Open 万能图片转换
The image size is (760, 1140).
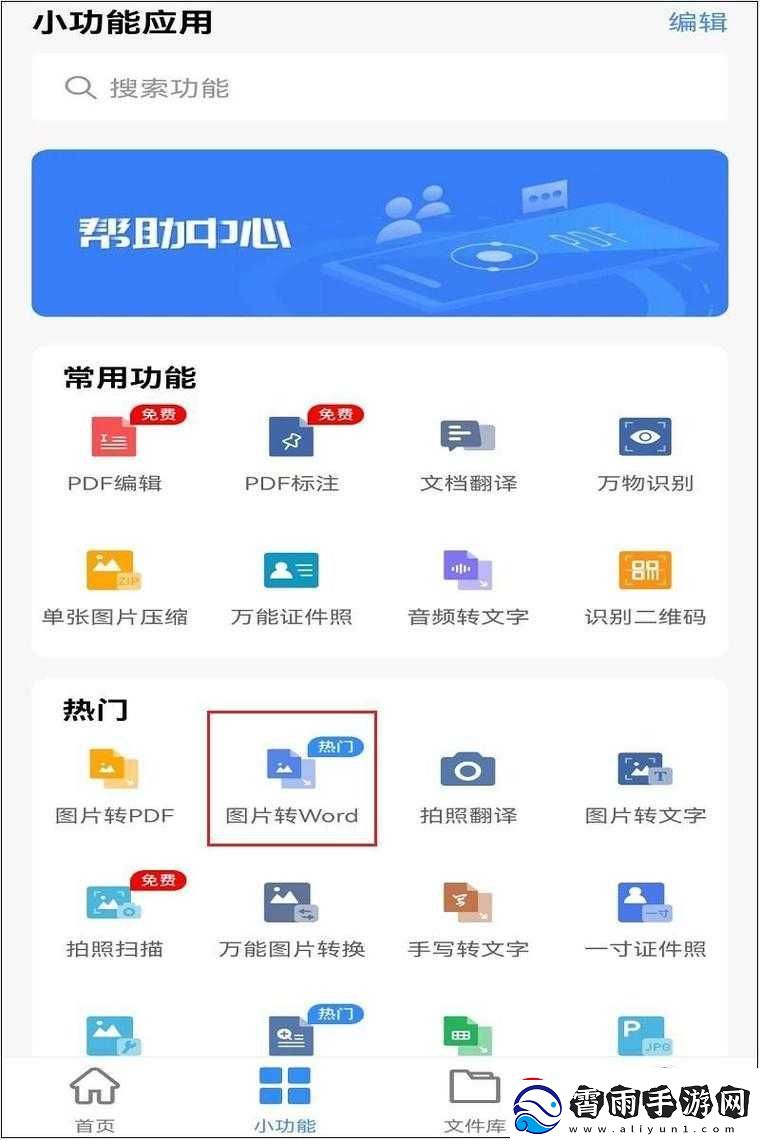click(x=292, y=918)
